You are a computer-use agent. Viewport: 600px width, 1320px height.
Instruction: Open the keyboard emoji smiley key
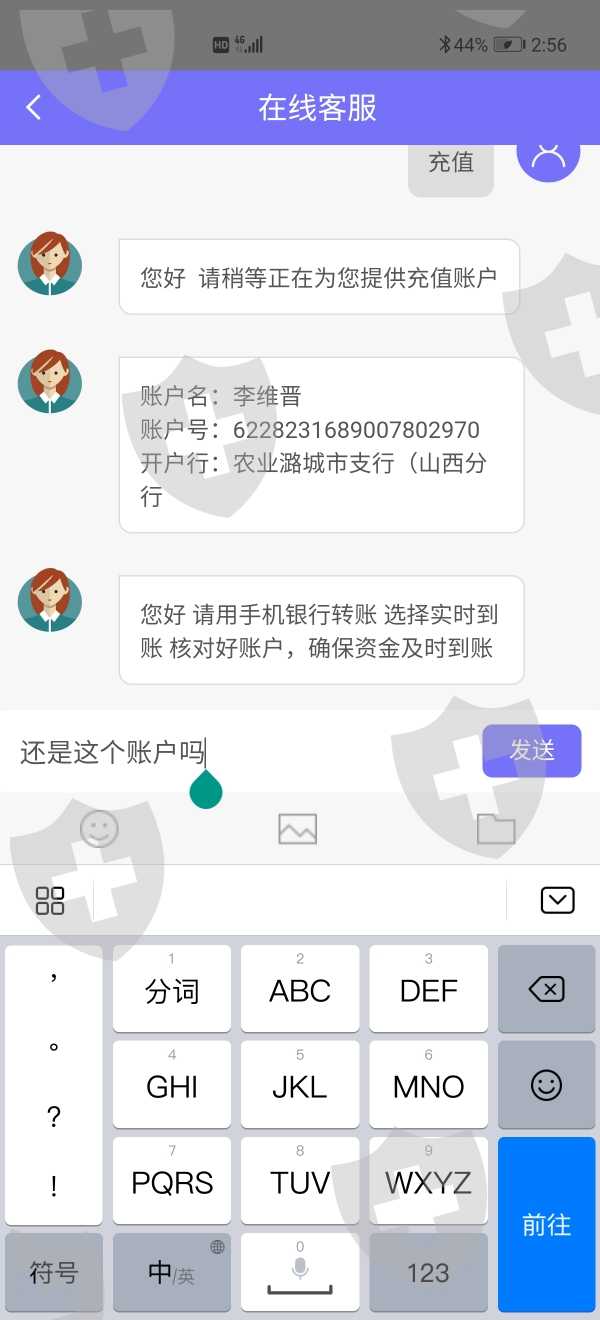coord(547,1085)
